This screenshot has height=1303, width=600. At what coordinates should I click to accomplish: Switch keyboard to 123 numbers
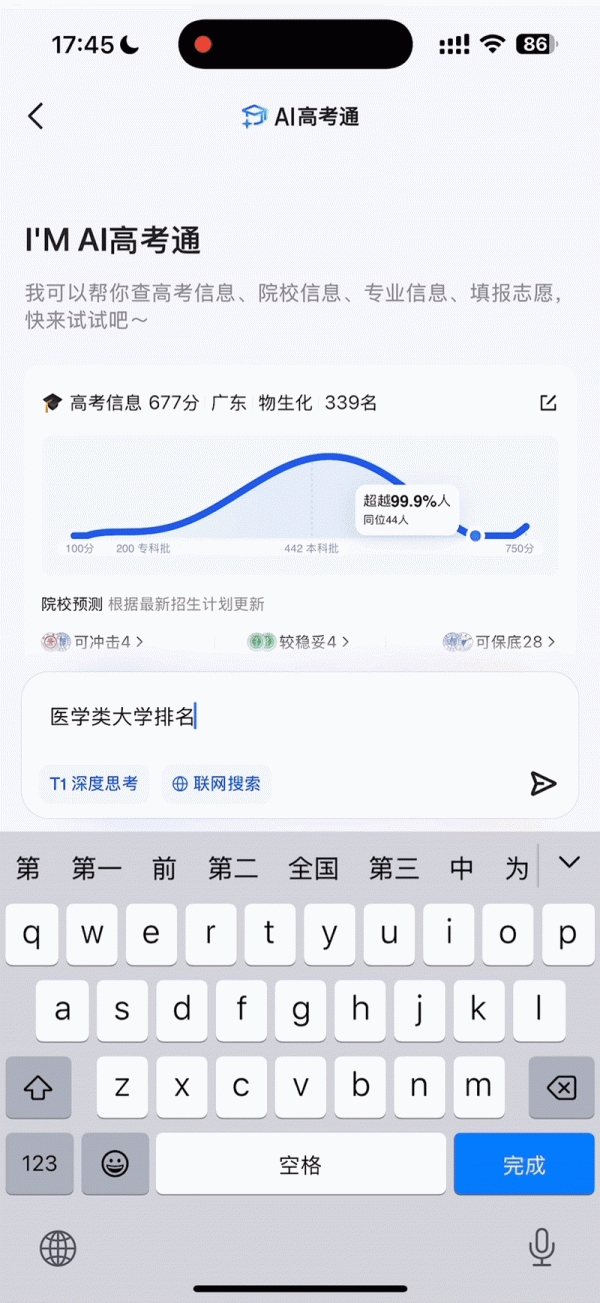[x=40, y=1164]
